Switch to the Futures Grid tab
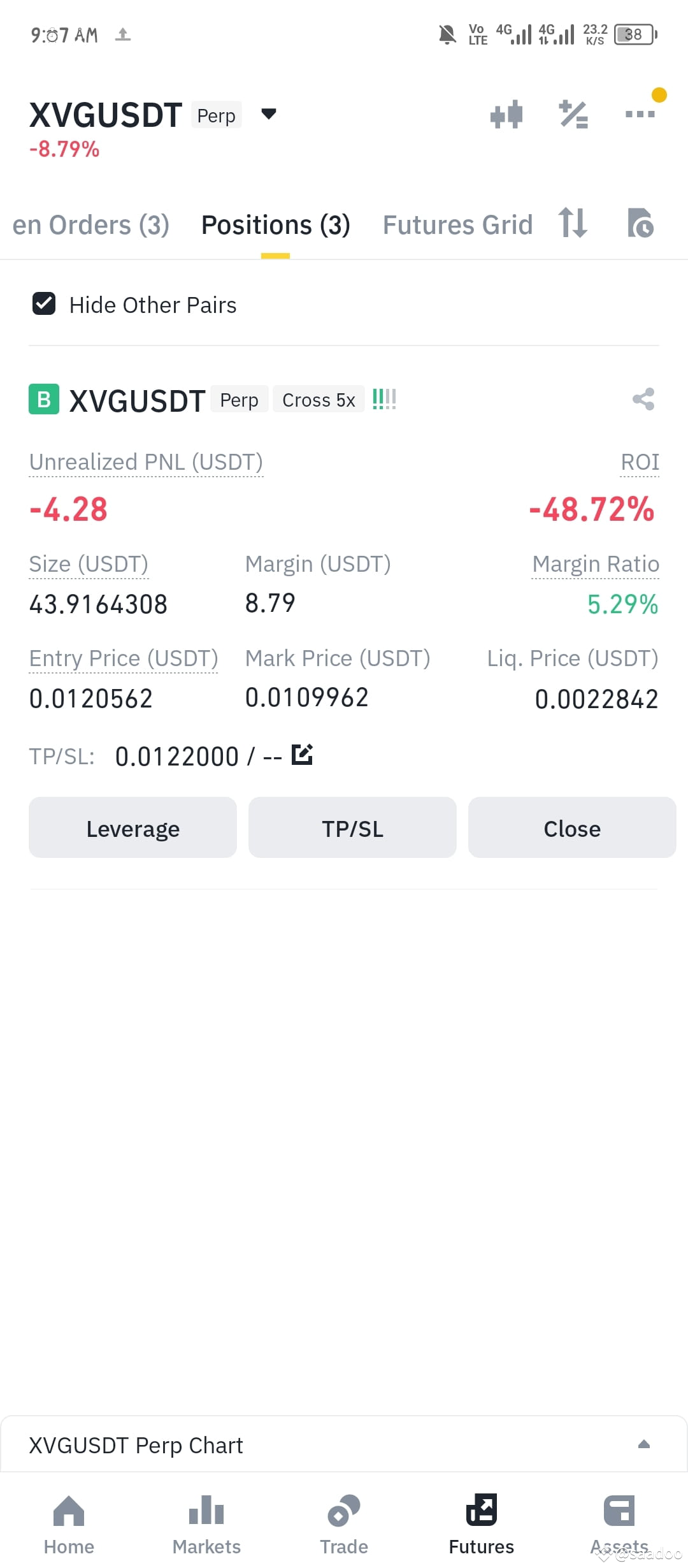The width and height of the screenshot is (688, 1568). coord(457,225)
